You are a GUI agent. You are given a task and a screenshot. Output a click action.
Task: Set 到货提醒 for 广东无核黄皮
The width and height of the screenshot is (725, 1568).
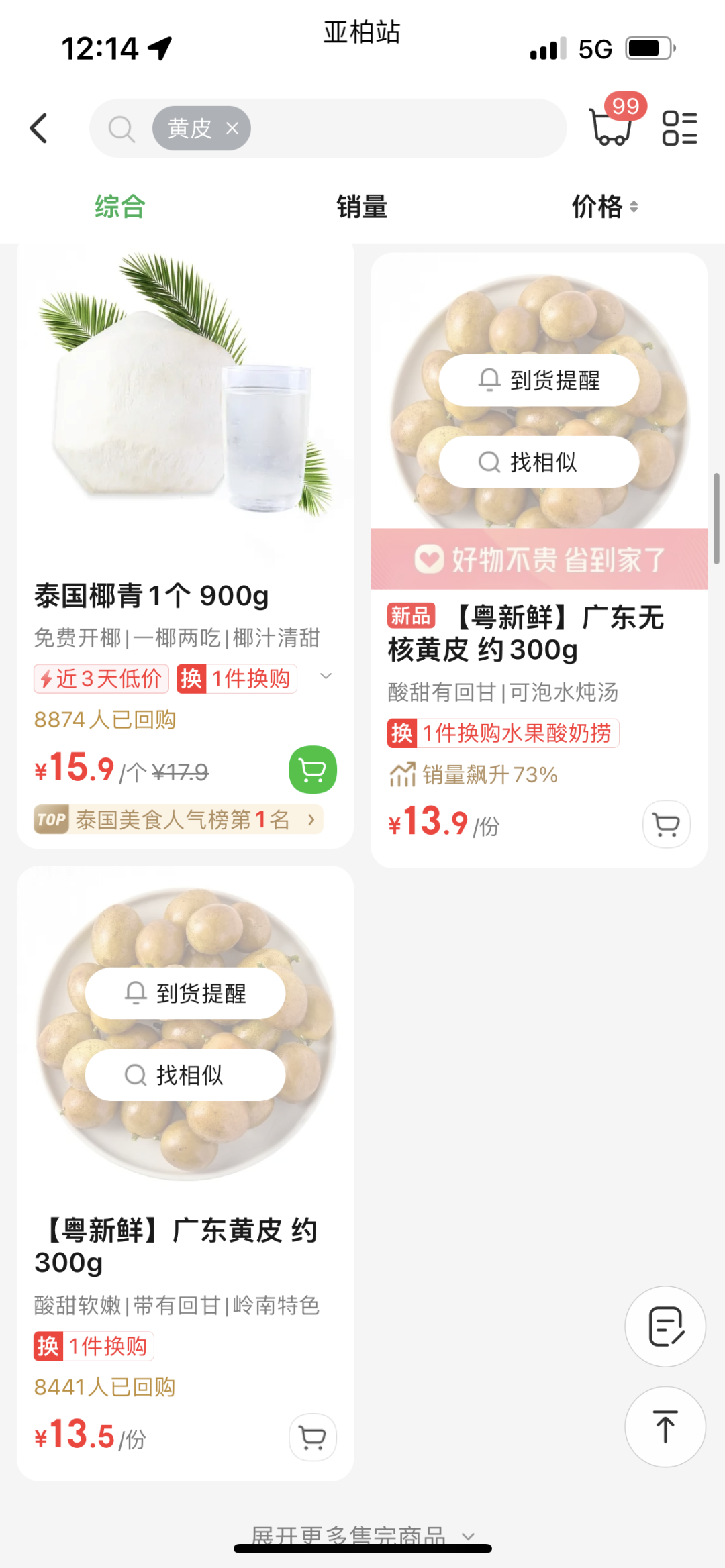(x=538, y=380)
